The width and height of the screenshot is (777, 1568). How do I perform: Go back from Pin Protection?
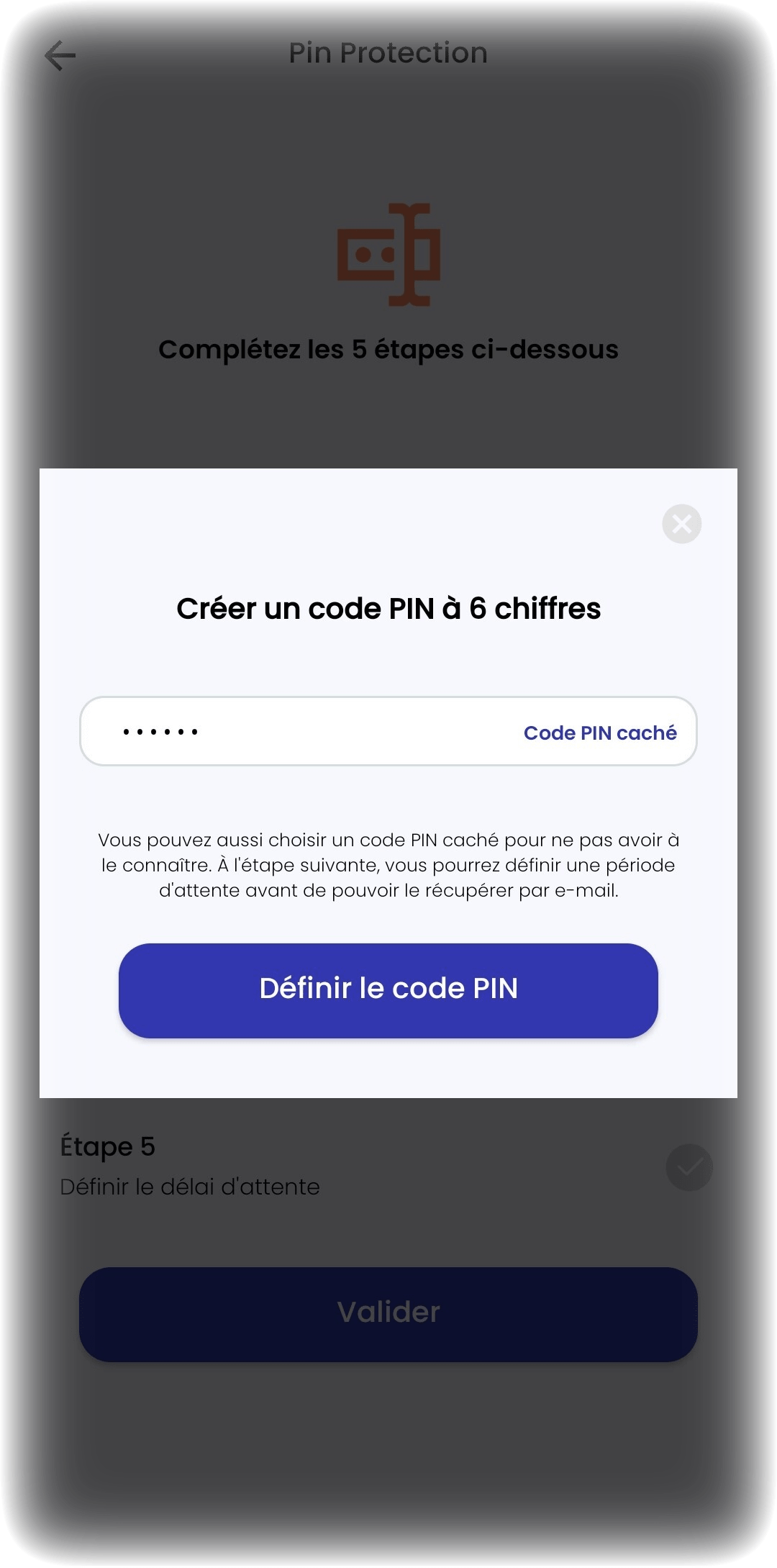(60, 55)
